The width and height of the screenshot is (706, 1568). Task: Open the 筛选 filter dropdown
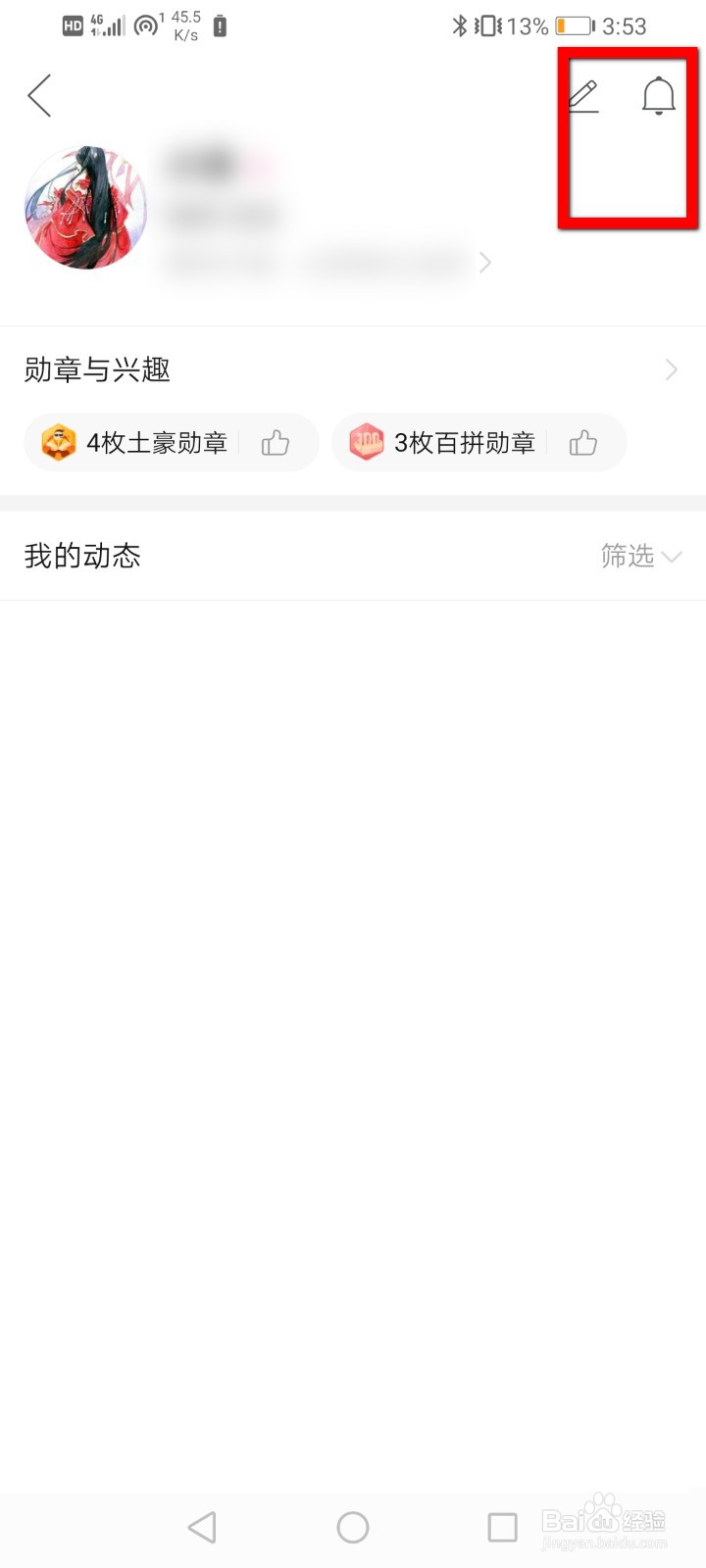pyautogui.click(x=639, y=556)
